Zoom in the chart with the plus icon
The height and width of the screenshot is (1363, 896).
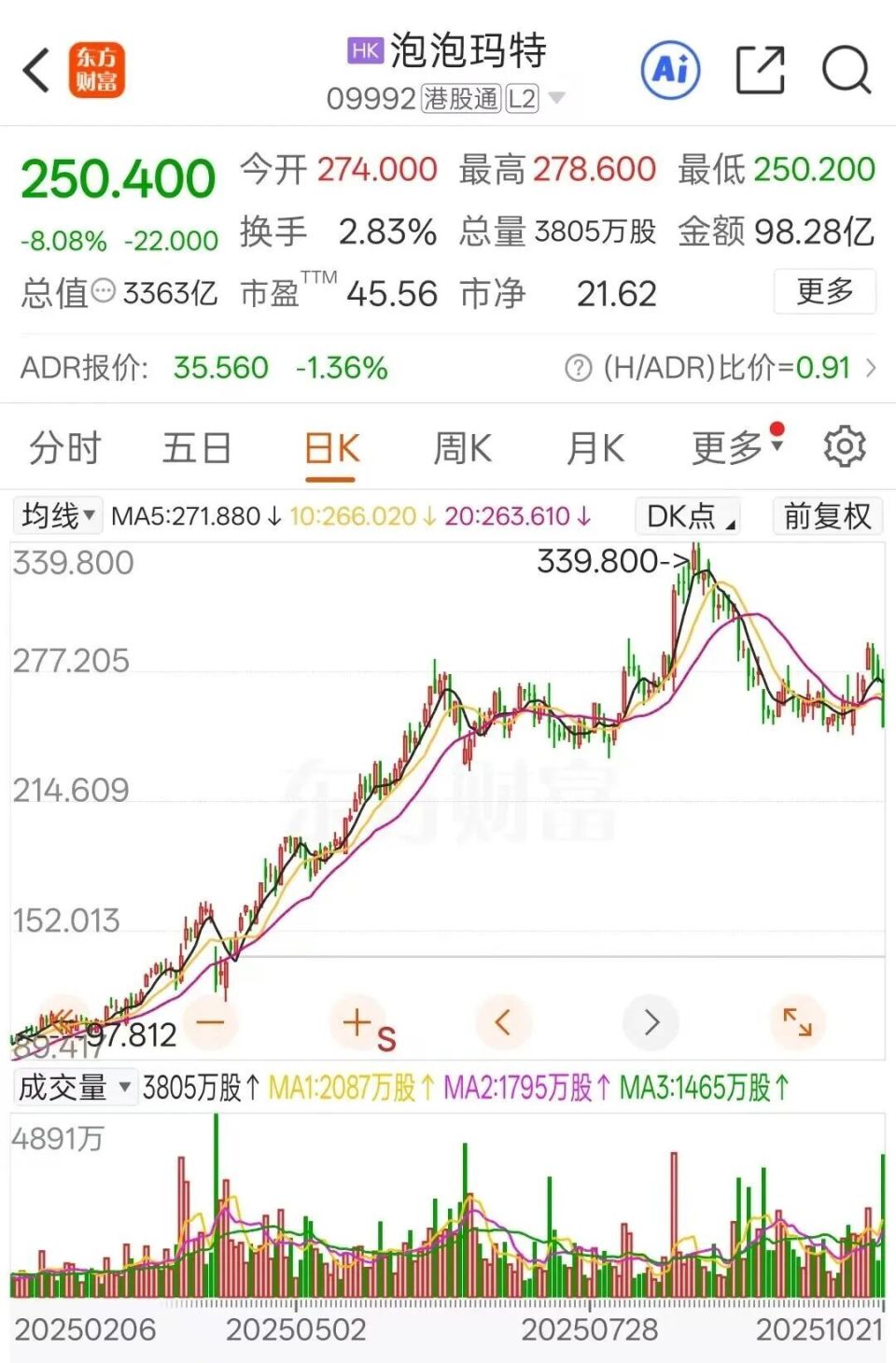(358, 1022)
